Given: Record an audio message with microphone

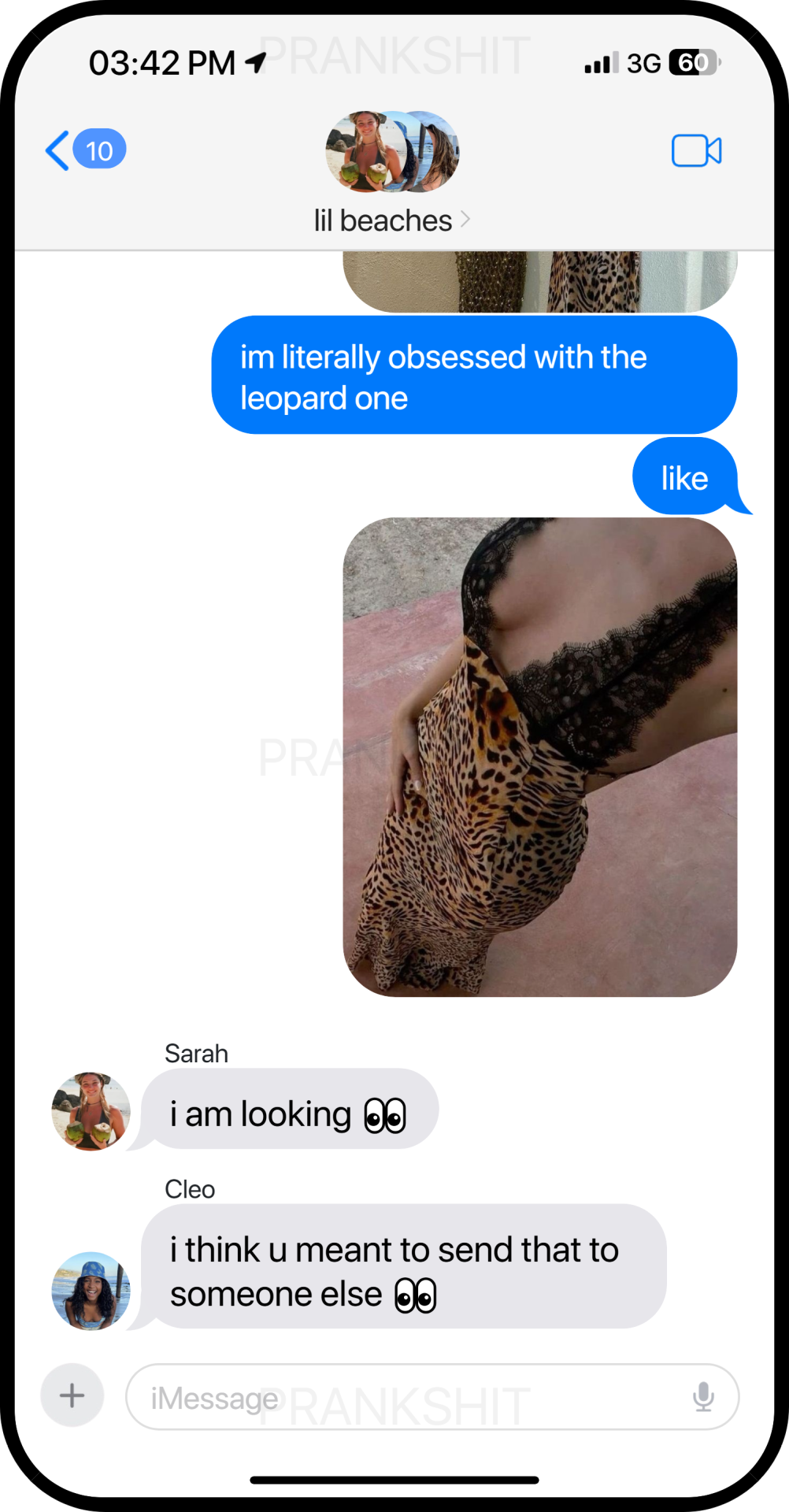Looking at the screenshot, I should click(703, 1397).
